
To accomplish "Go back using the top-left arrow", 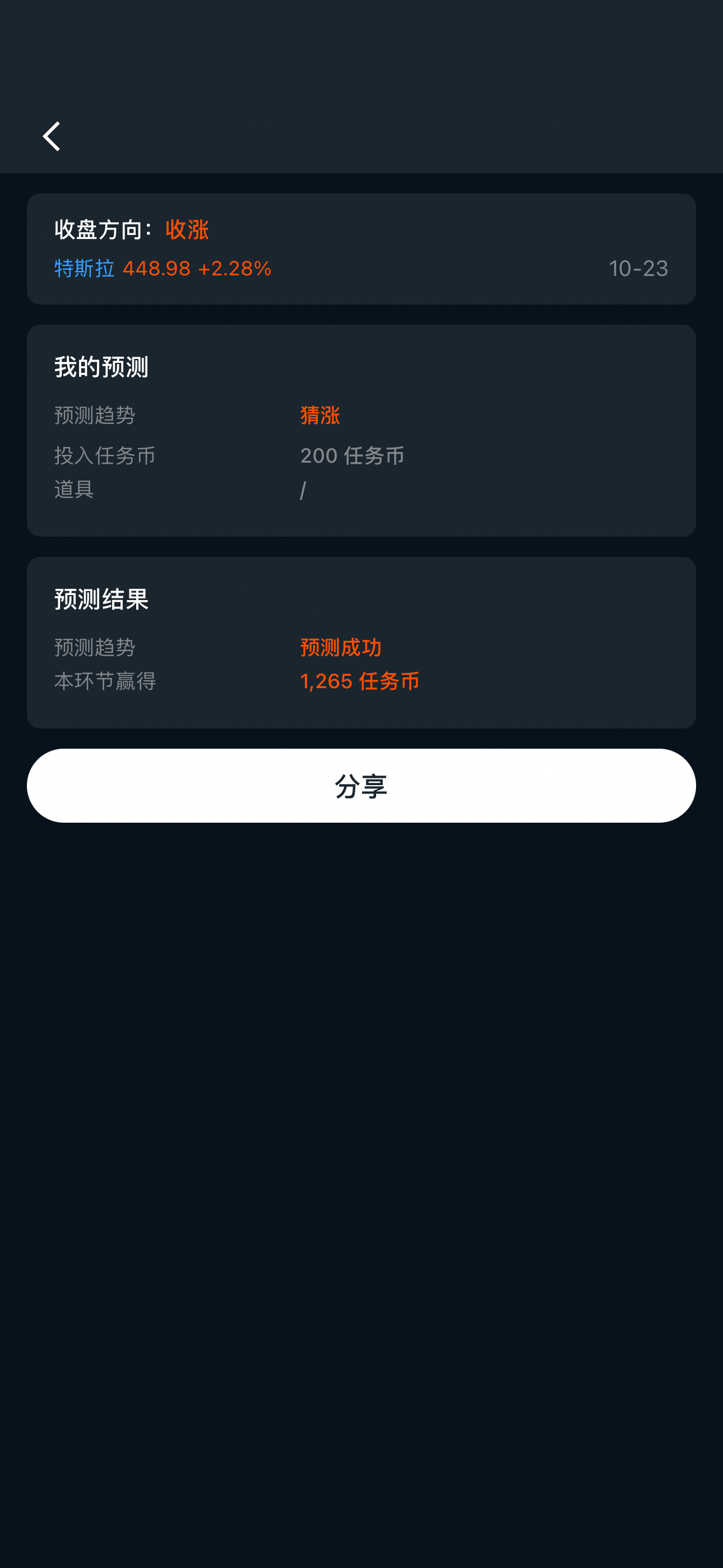I will (52, 136).
